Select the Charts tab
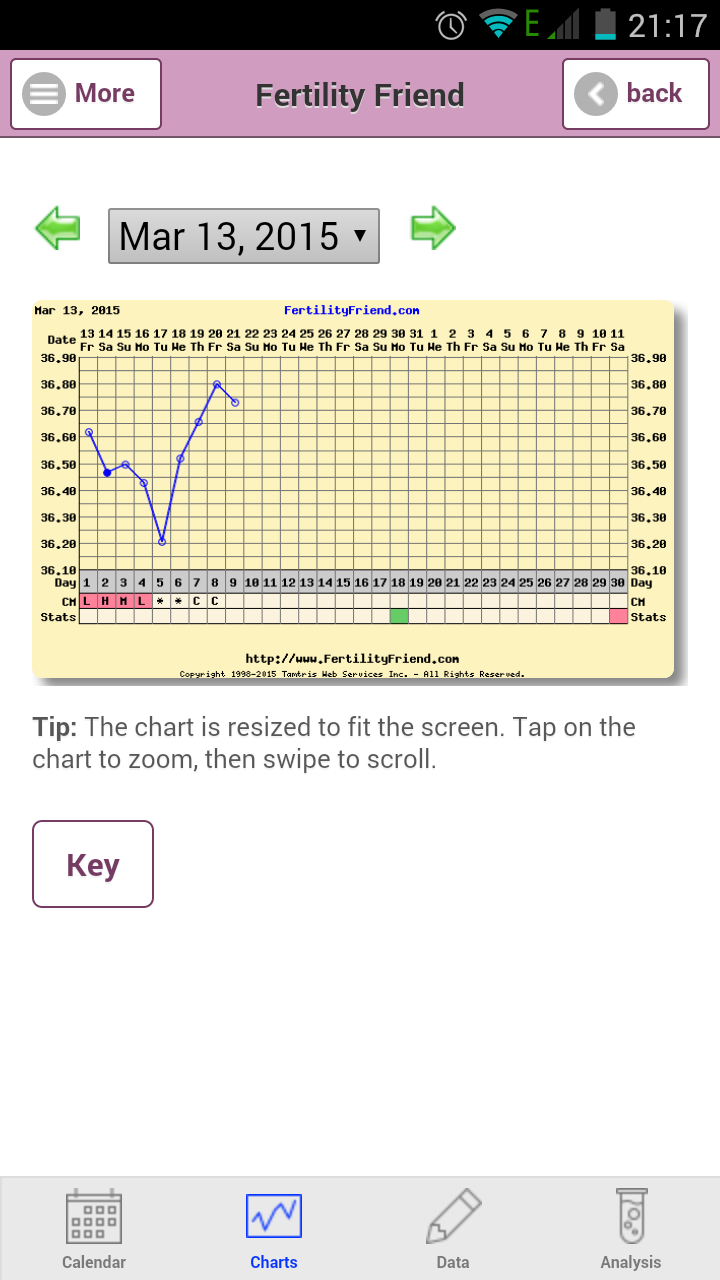The image size is (720, 1280). (x=274, y=1228)
